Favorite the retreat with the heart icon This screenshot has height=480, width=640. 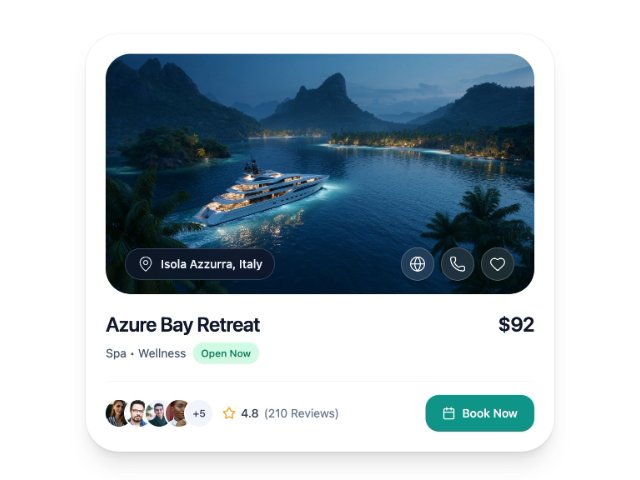point(497,264)
